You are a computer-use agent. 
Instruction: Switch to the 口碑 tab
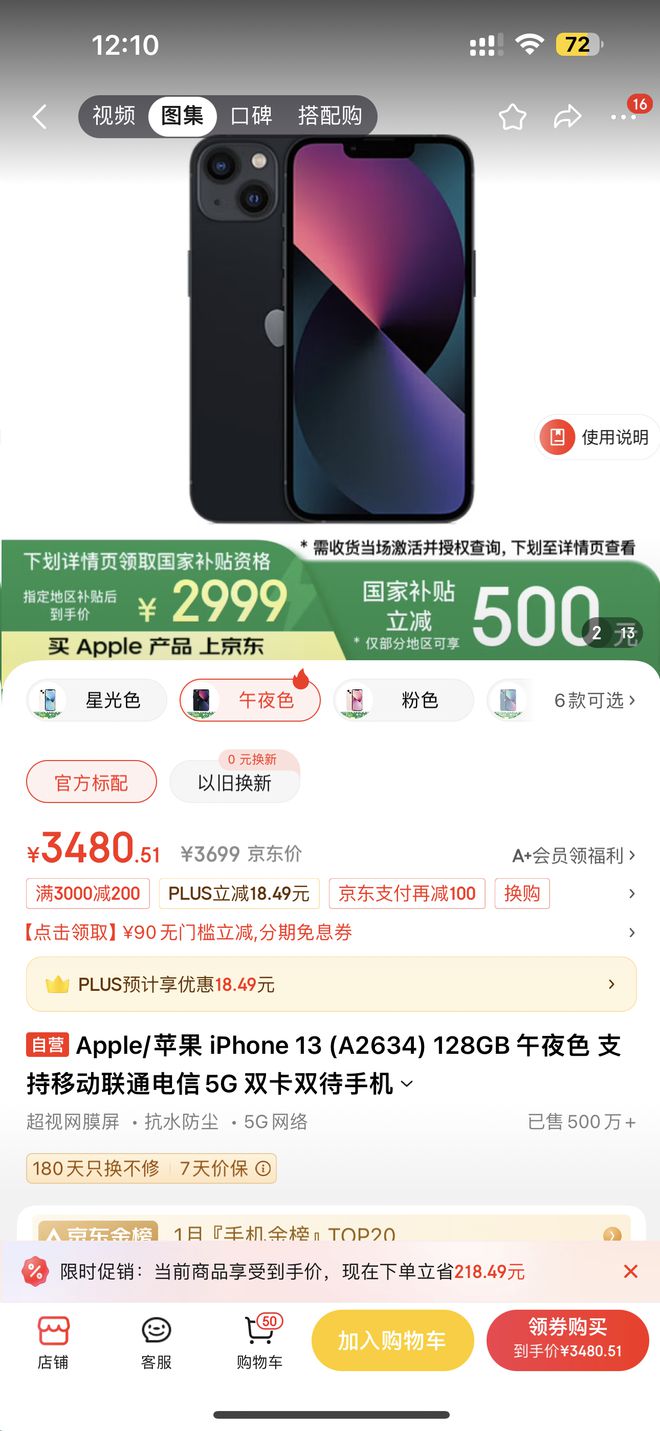tap(251, 116)
